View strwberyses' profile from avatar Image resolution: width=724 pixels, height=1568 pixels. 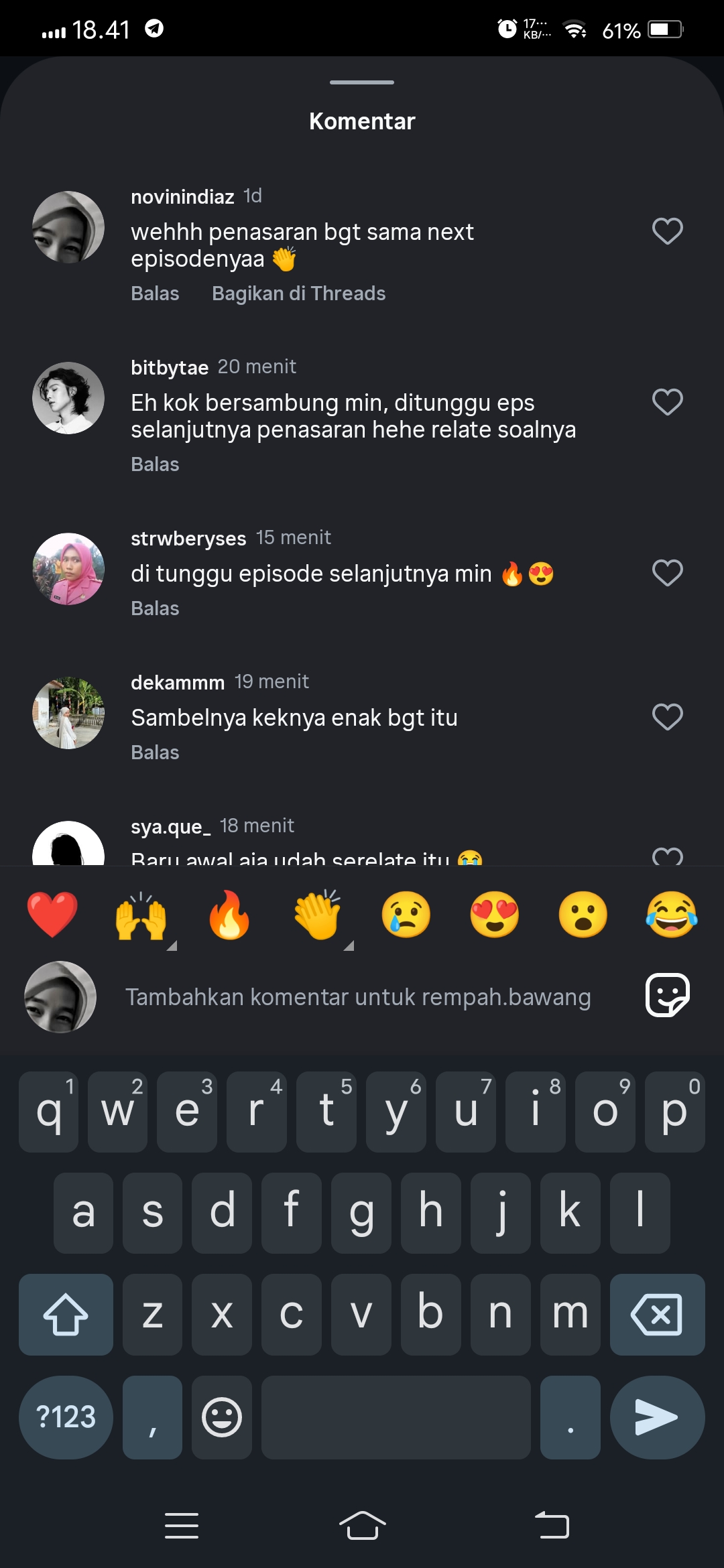coord(68,569)
